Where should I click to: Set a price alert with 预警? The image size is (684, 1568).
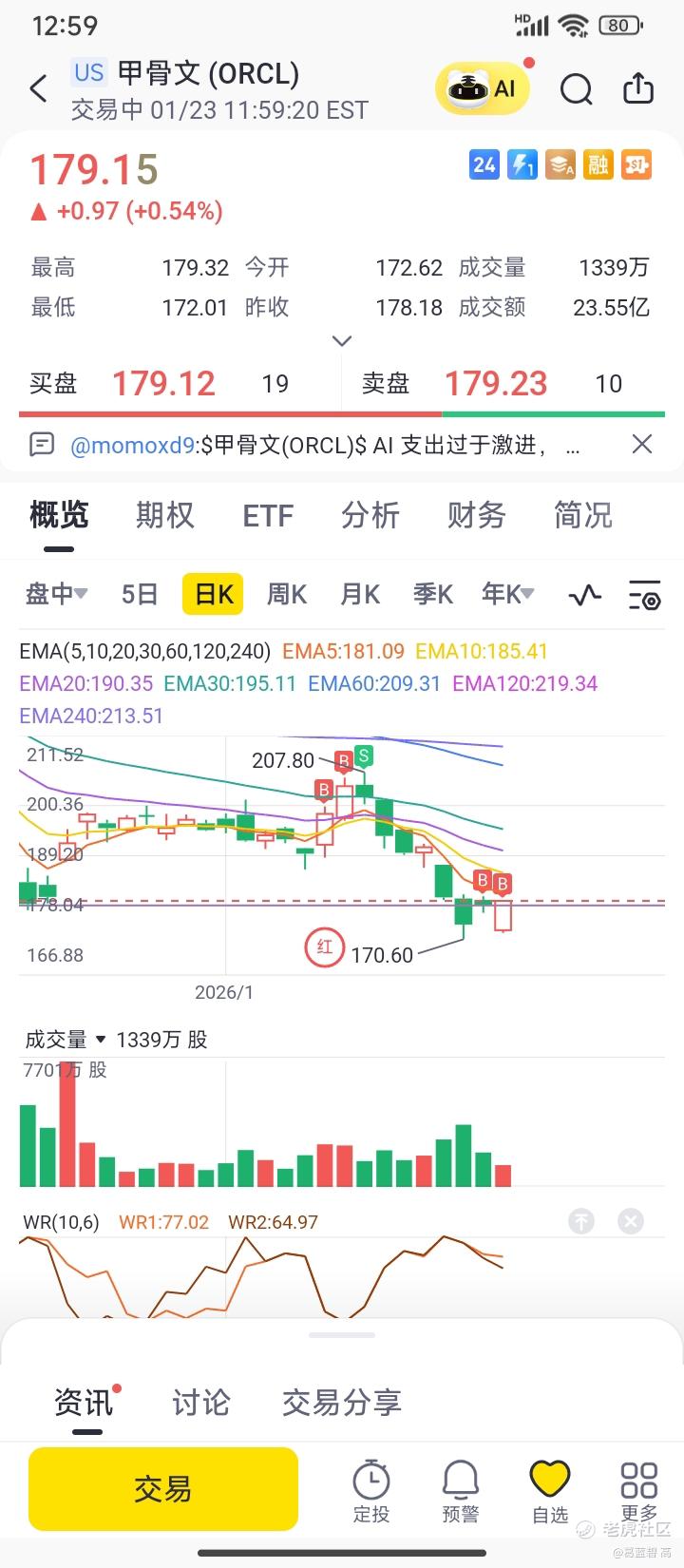point(461,1490)
